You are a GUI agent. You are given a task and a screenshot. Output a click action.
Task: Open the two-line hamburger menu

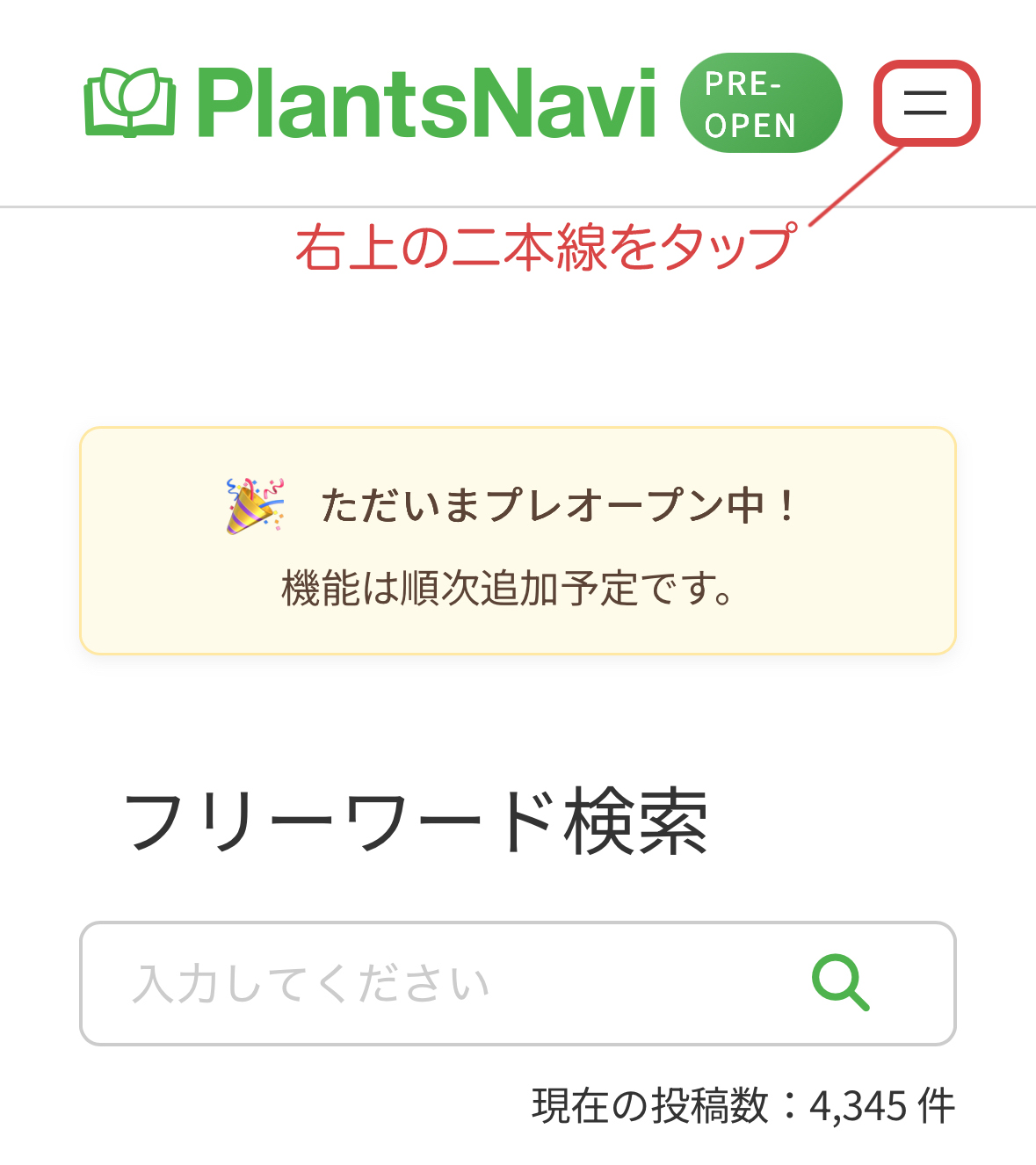click(925, 103)
